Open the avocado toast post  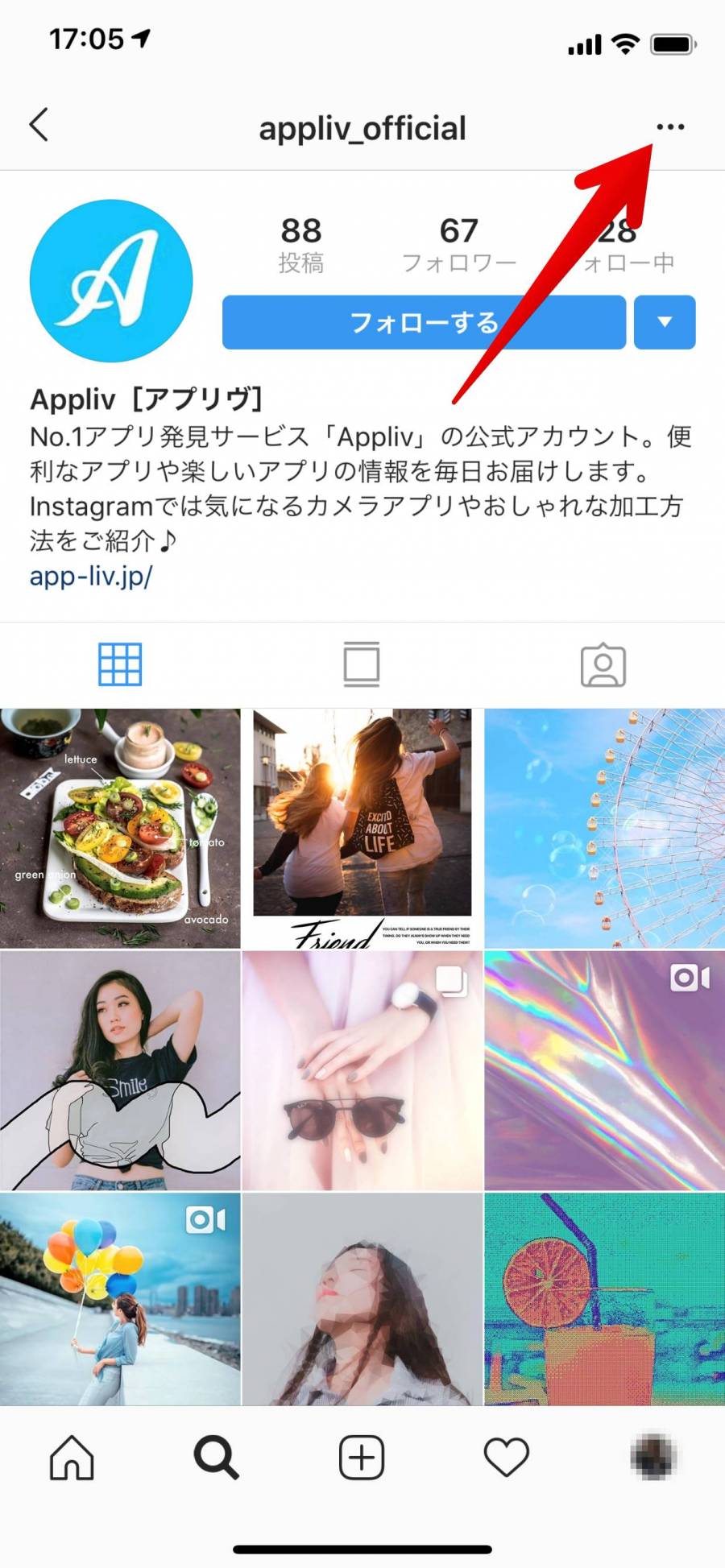coord(120,828)
